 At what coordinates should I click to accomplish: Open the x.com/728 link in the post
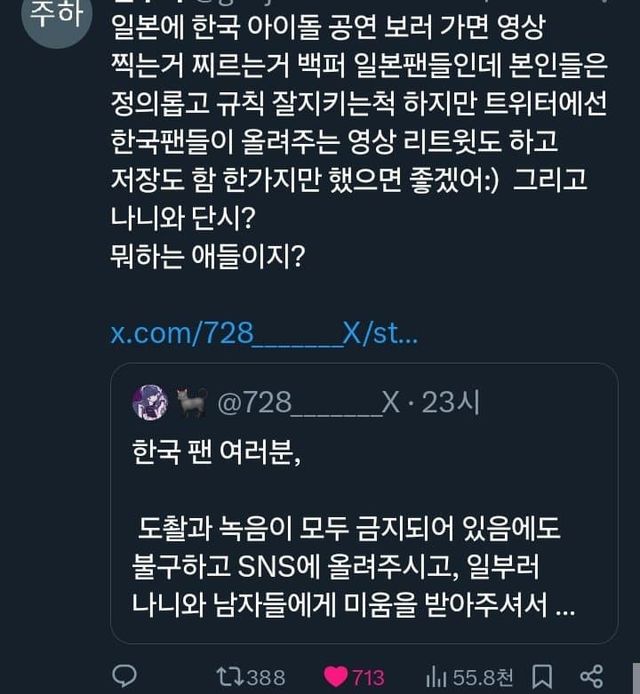pos(264,332)
